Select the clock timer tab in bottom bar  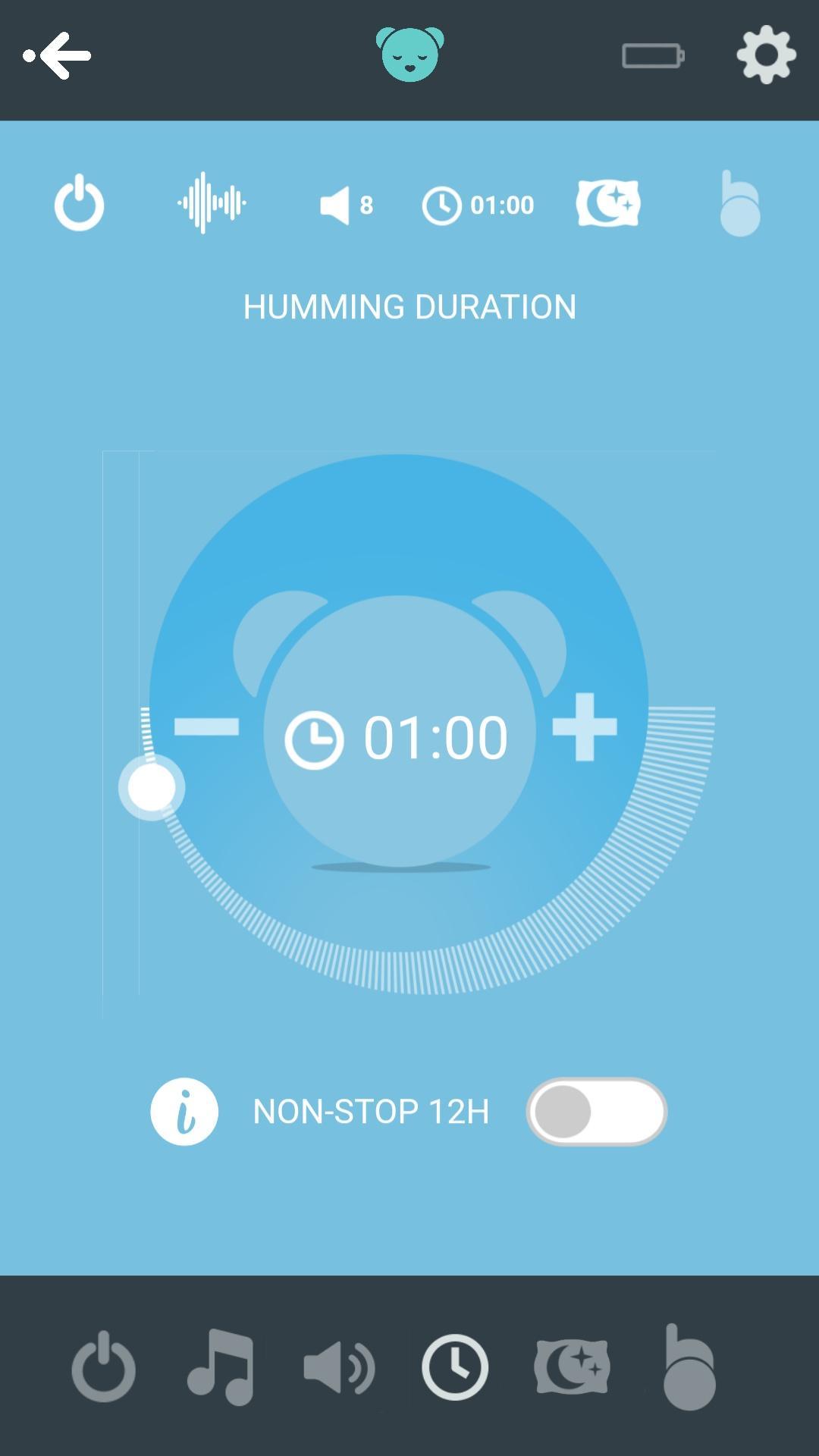click(455, 1367)
